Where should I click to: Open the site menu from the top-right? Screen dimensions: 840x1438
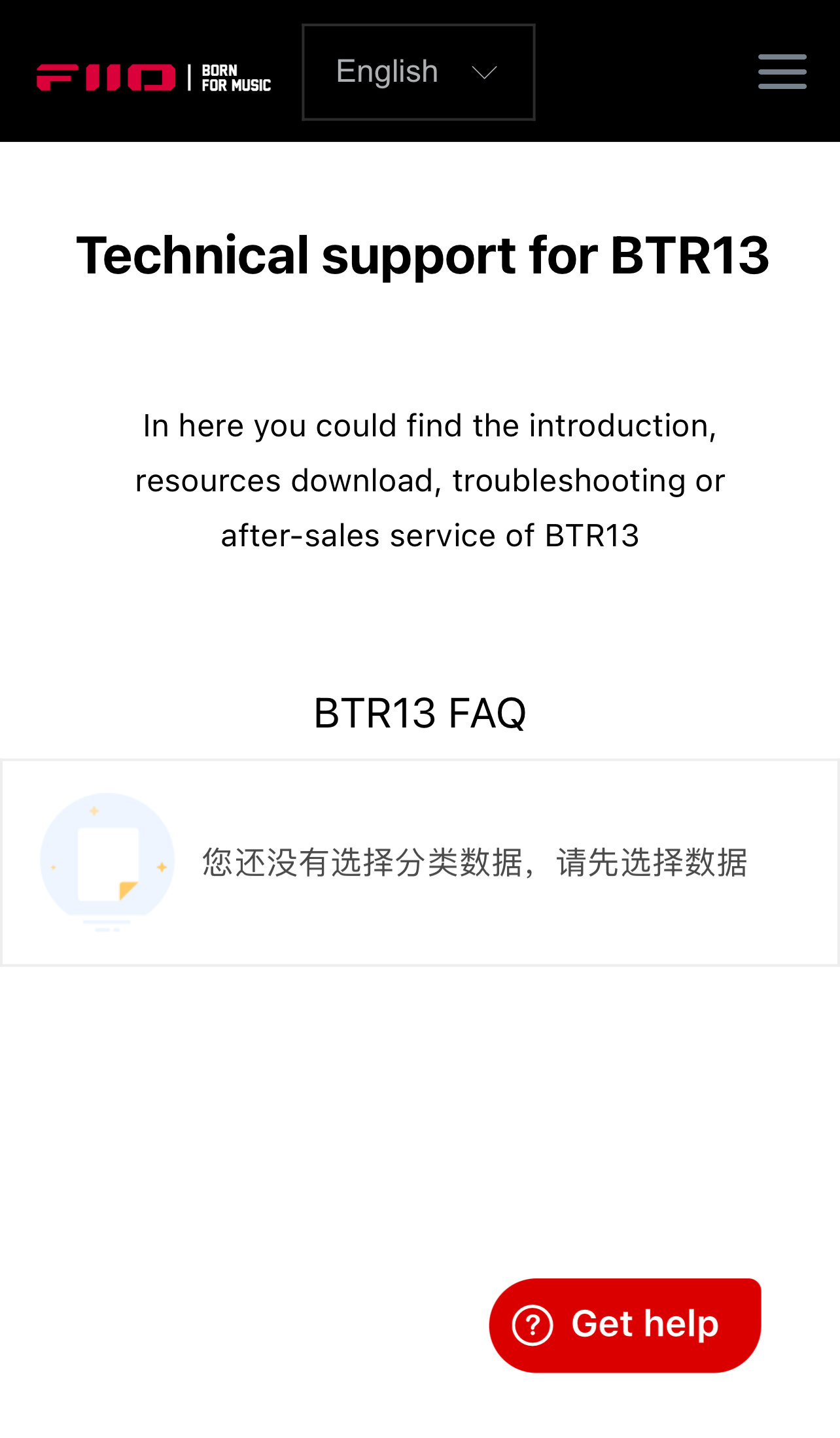click(x=782, y=71)
